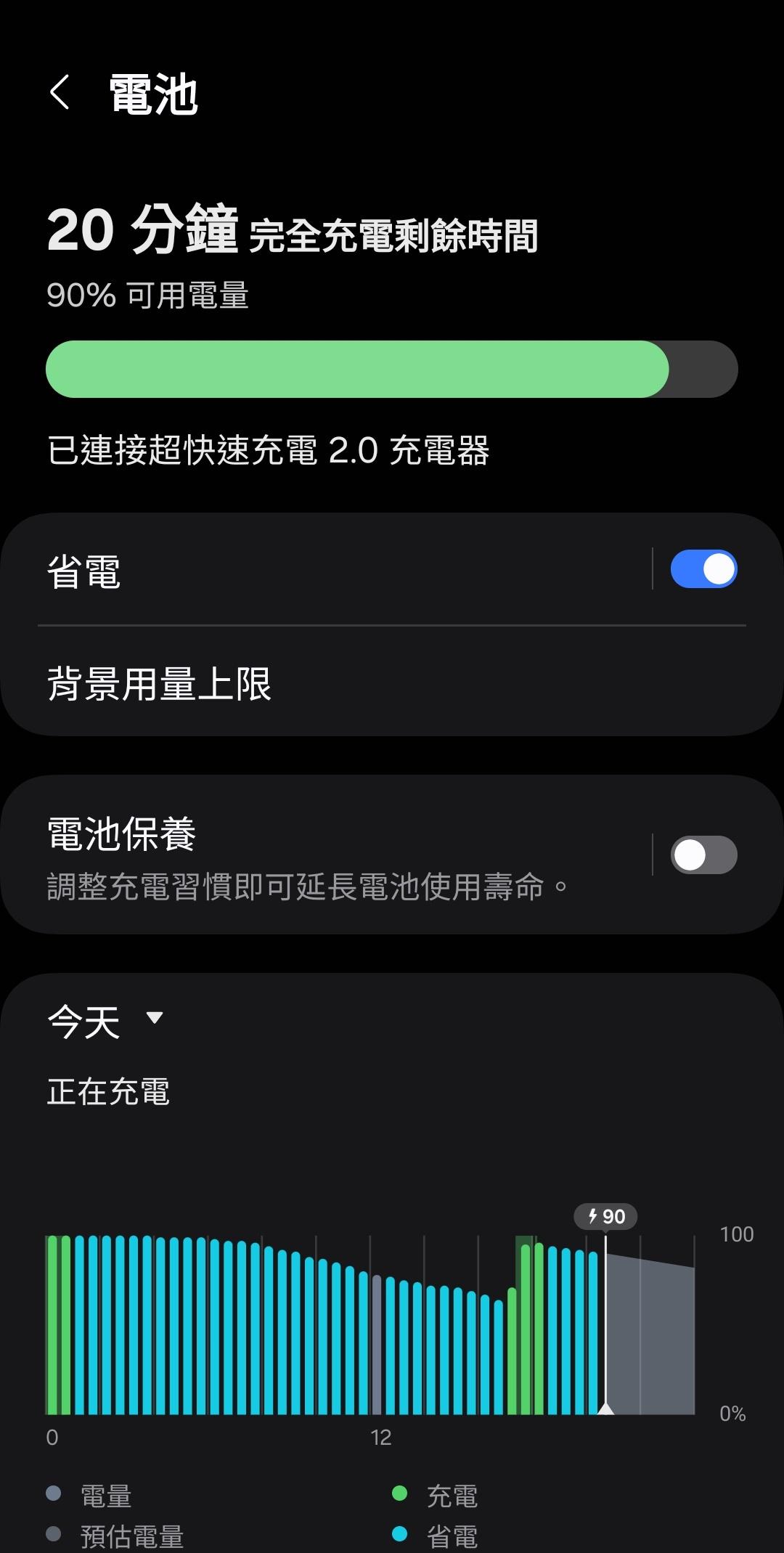Go back from the 電池 screen
784x1553 pixels.
(60, 94)
